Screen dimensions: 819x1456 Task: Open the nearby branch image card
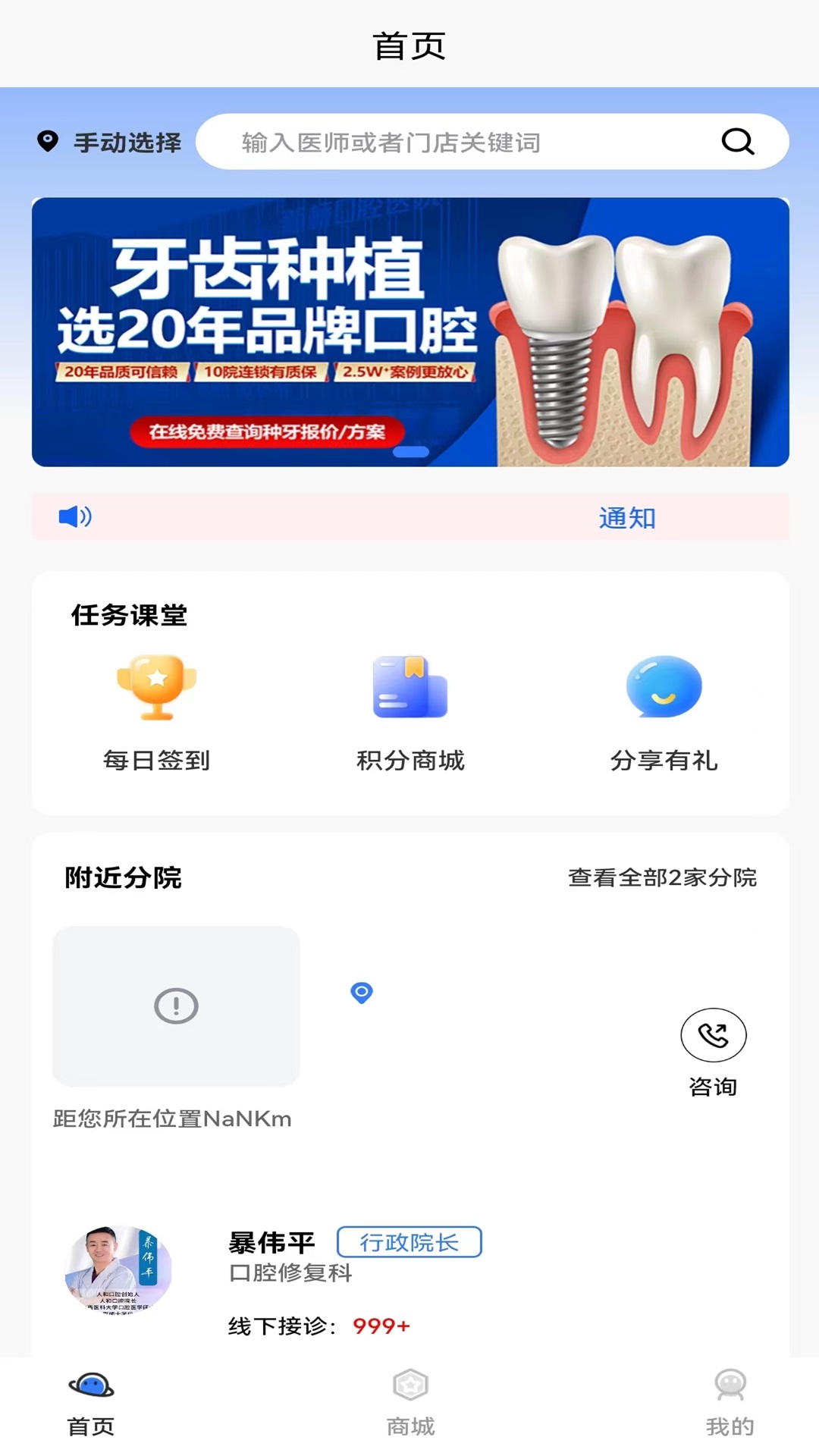click(x=176, y=1006)
